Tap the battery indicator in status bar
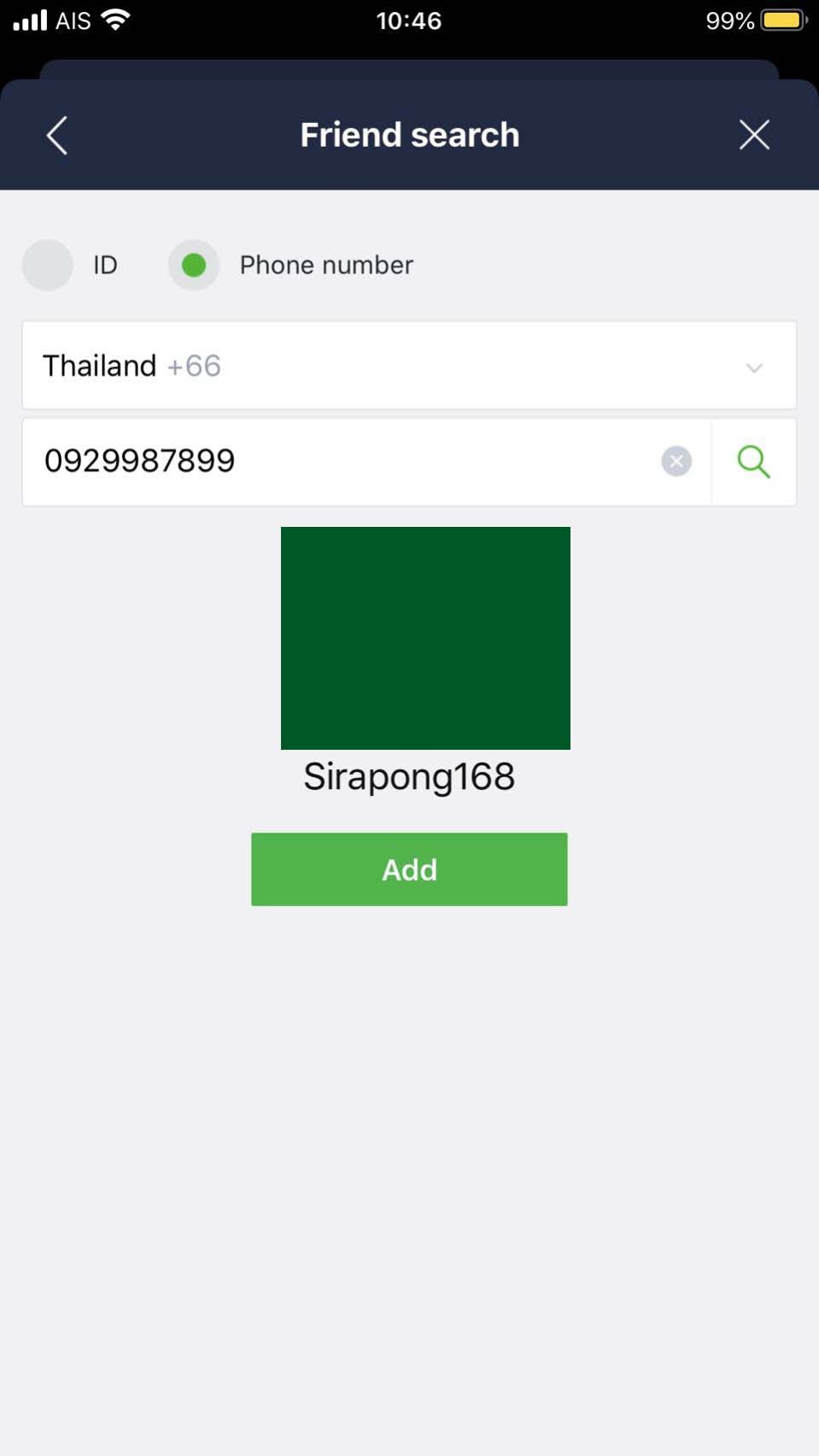 click(779, 19)
